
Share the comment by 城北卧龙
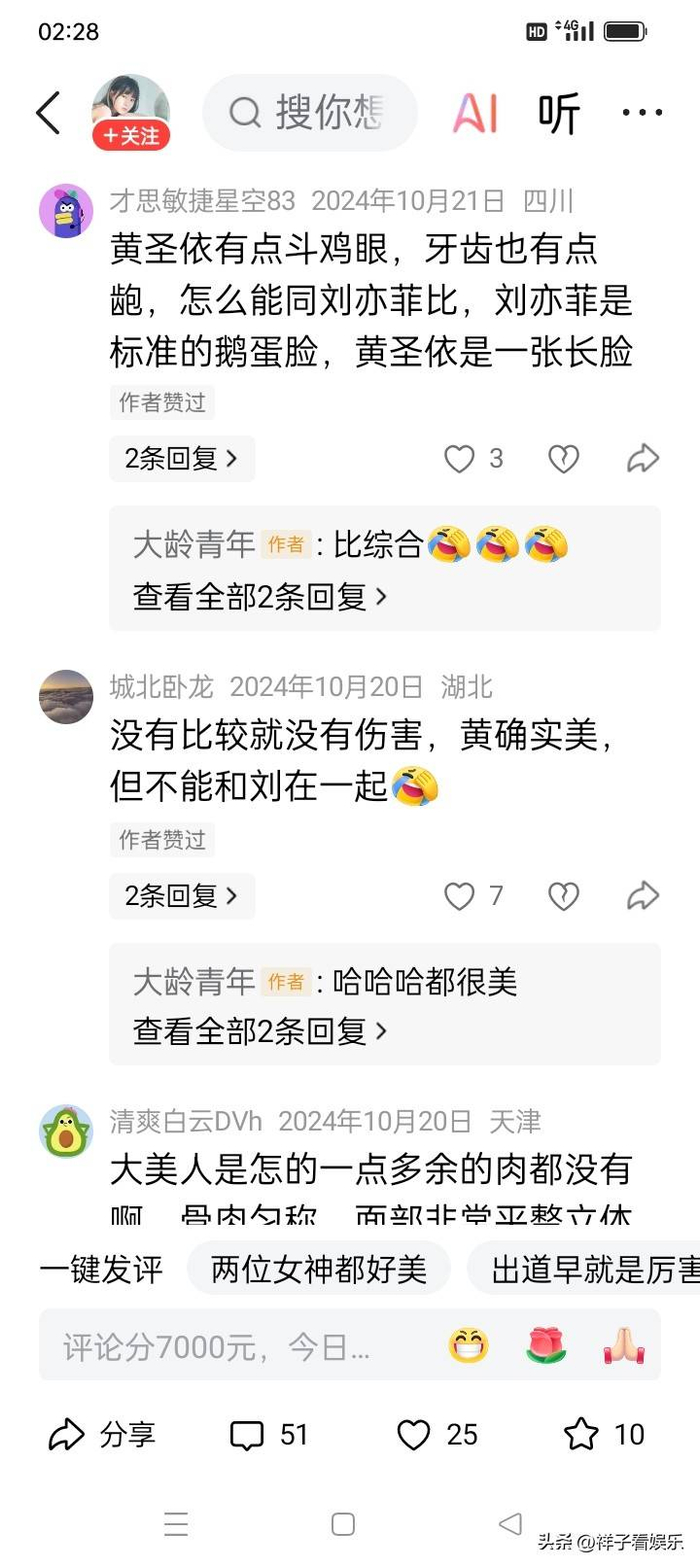pos(643,896)
